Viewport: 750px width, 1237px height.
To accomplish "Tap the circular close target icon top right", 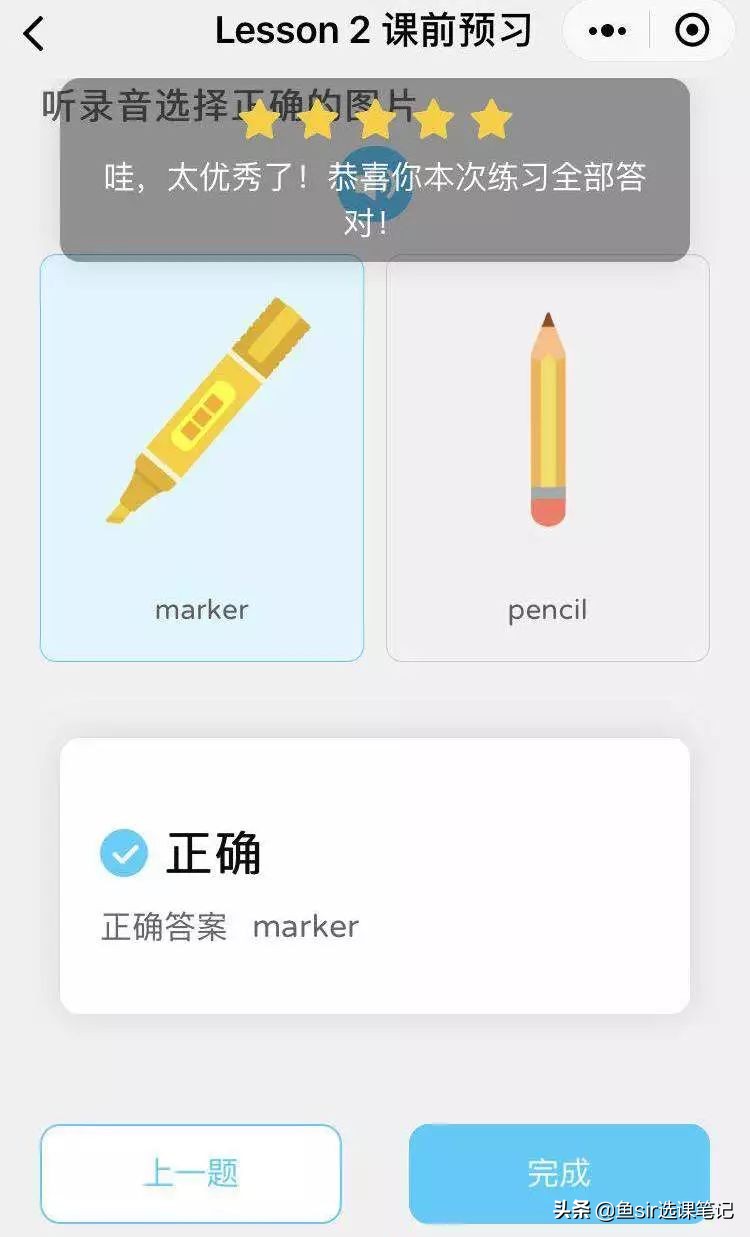I will [x=692, y=31].
